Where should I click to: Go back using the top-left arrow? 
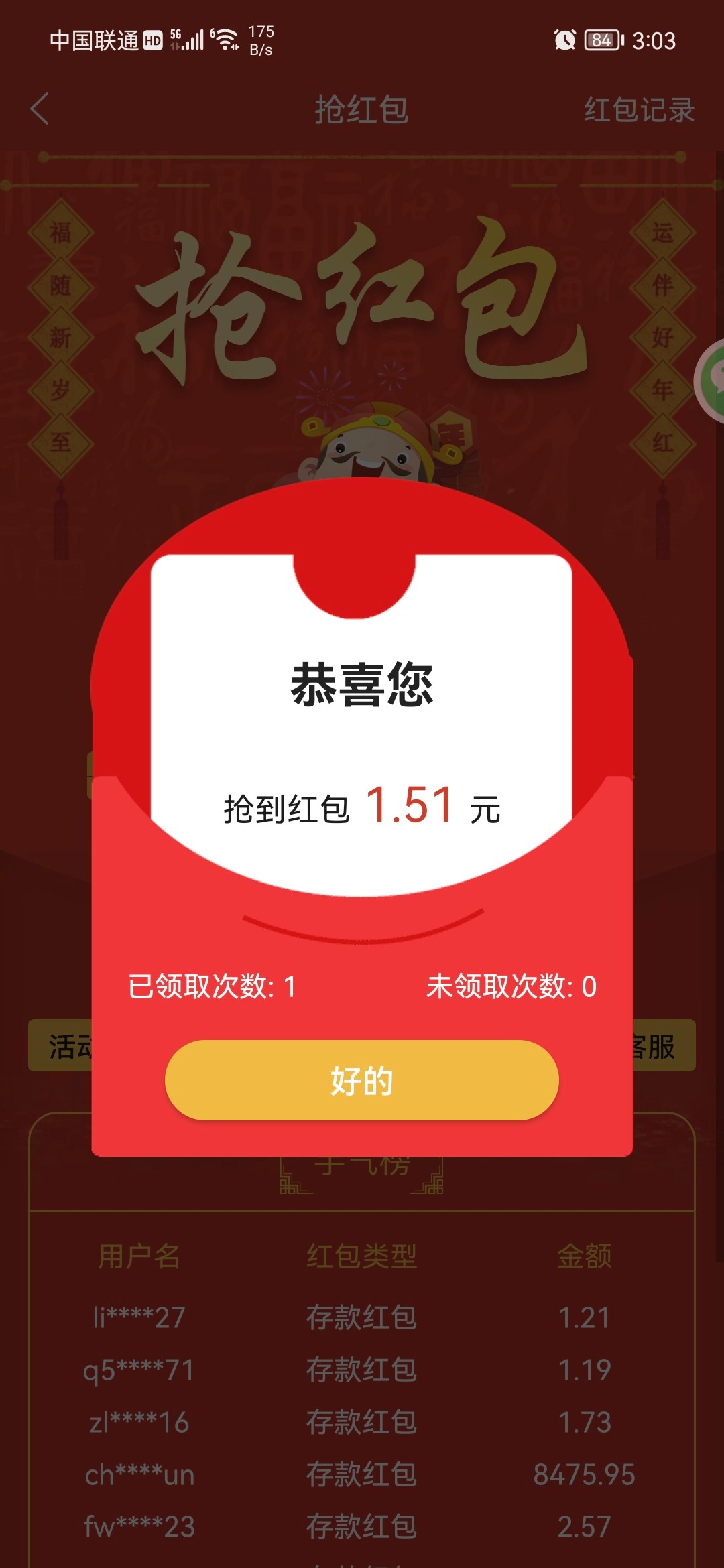click(40, 109)
